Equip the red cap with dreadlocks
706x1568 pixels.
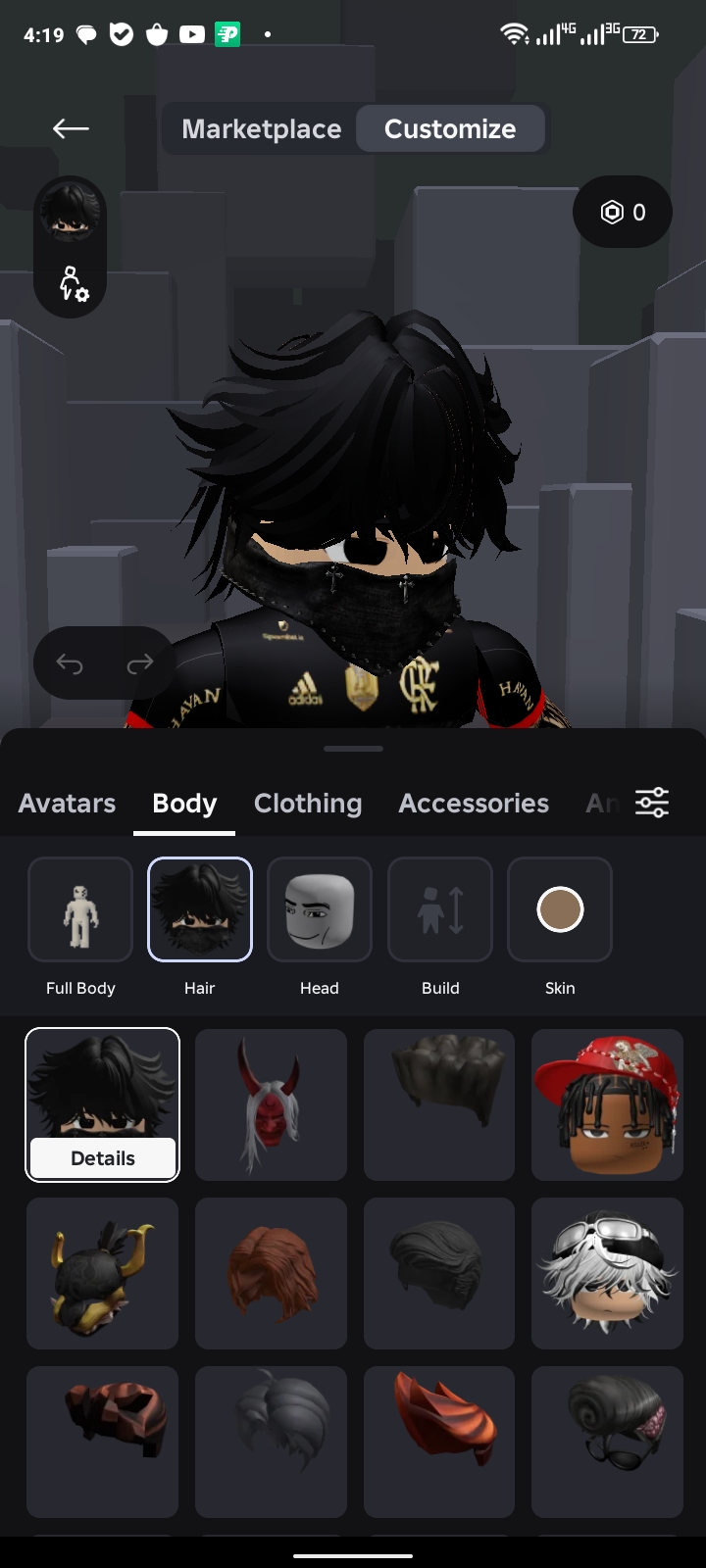click(x=607, y=1104)
